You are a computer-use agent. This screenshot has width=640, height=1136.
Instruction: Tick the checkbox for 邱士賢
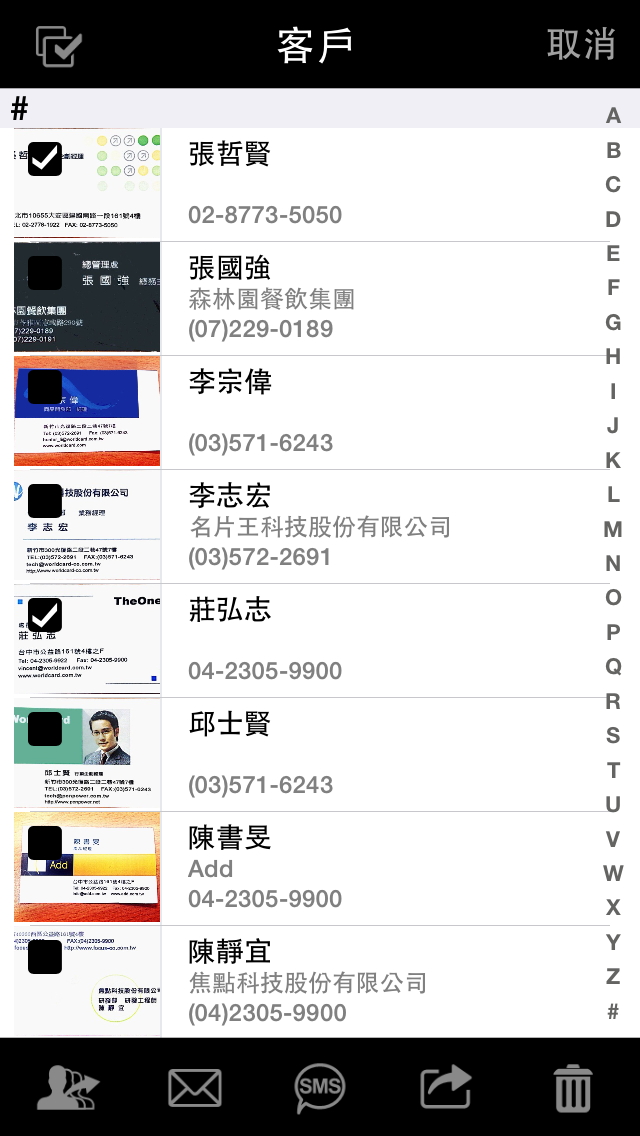point(45,729)
